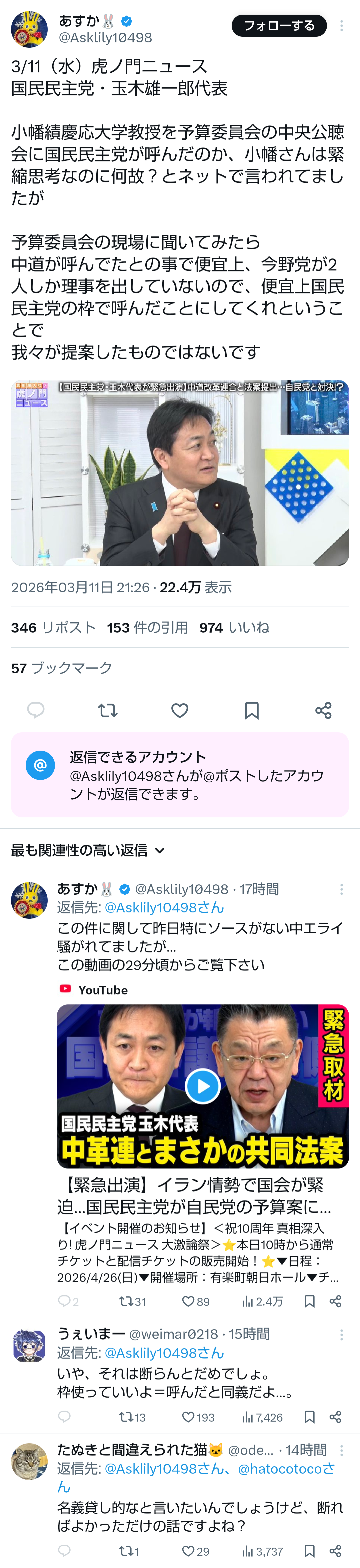Tap the フォローする button
Image resolution: width=360 pixels, height=1568 pixels.
coord(279,26)
